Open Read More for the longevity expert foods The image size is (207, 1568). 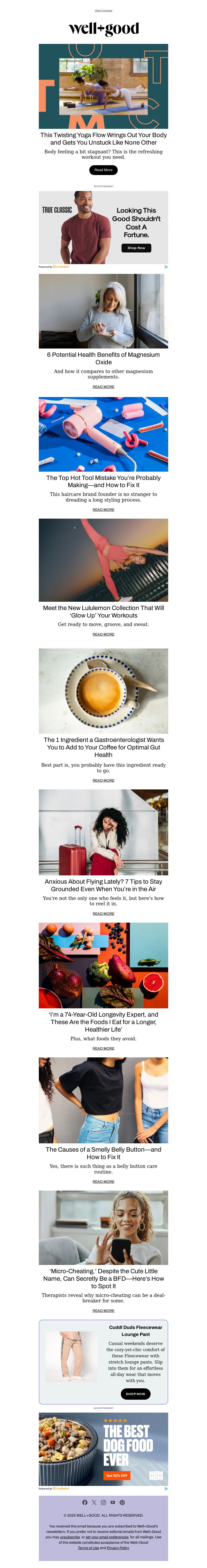pyautogui.click(x=103, y=1048)
